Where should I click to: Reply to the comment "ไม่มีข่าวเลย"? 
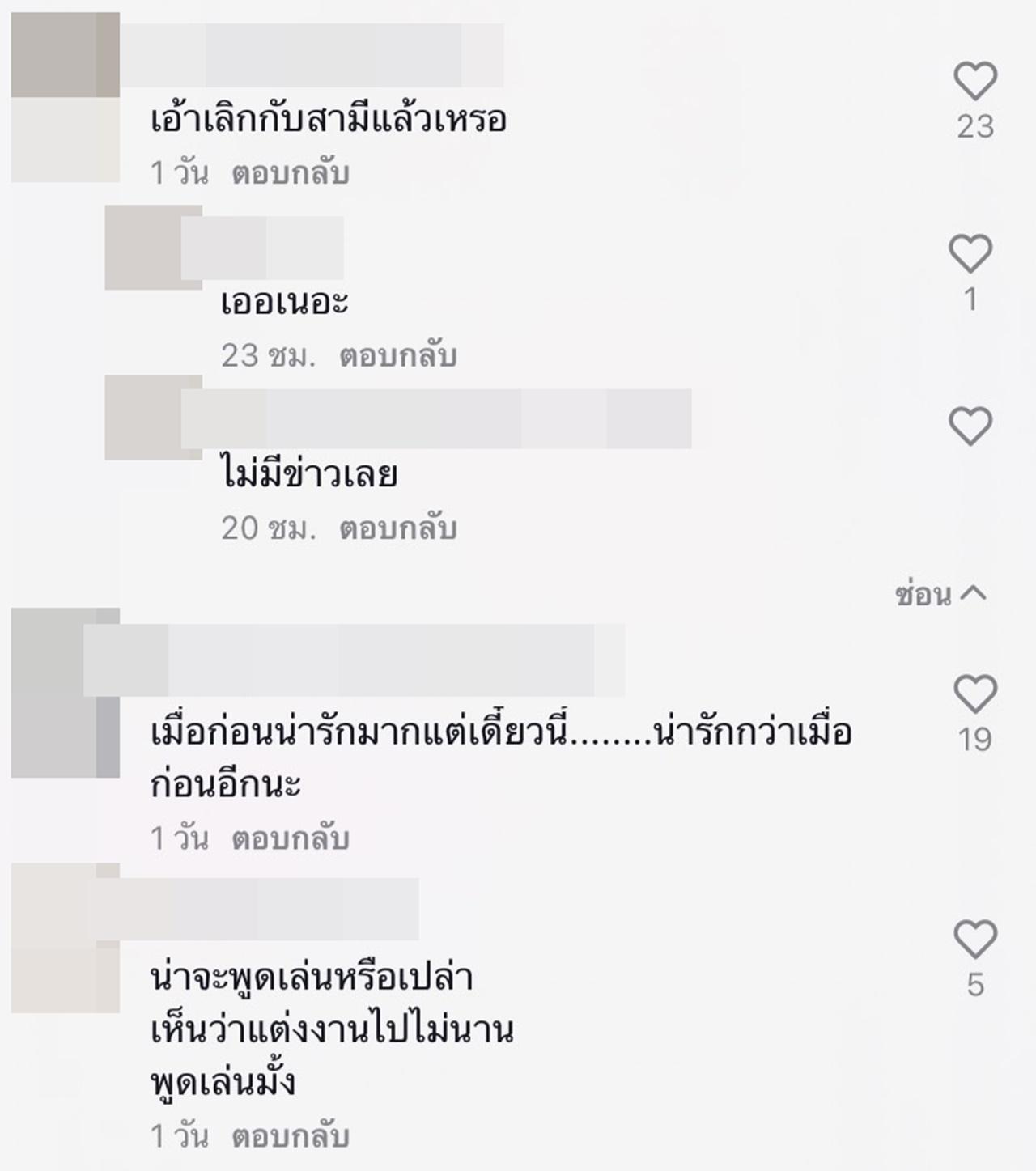coord(397,528)
